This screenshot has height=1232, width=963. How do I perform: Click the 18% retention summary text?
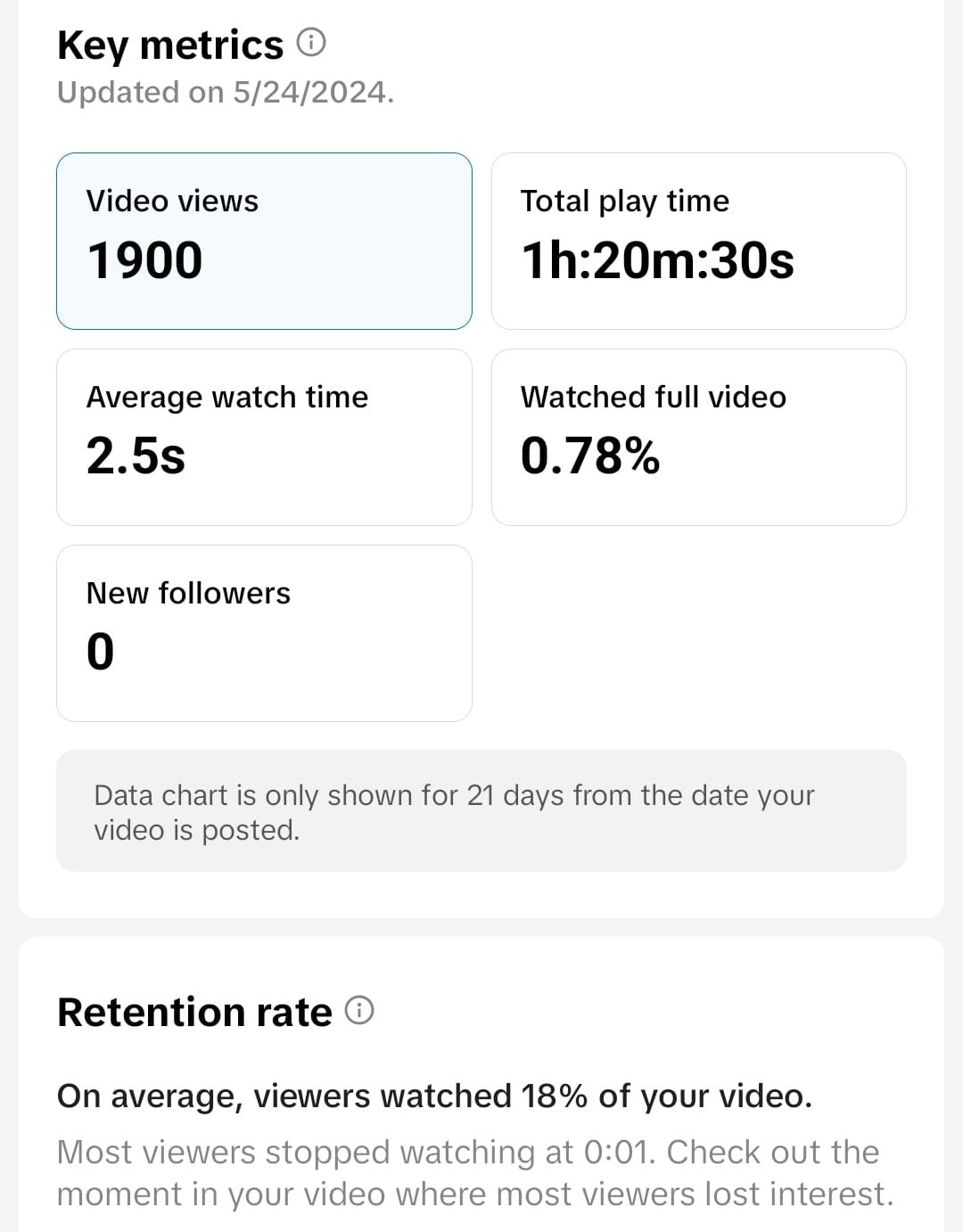[435, 1096]
